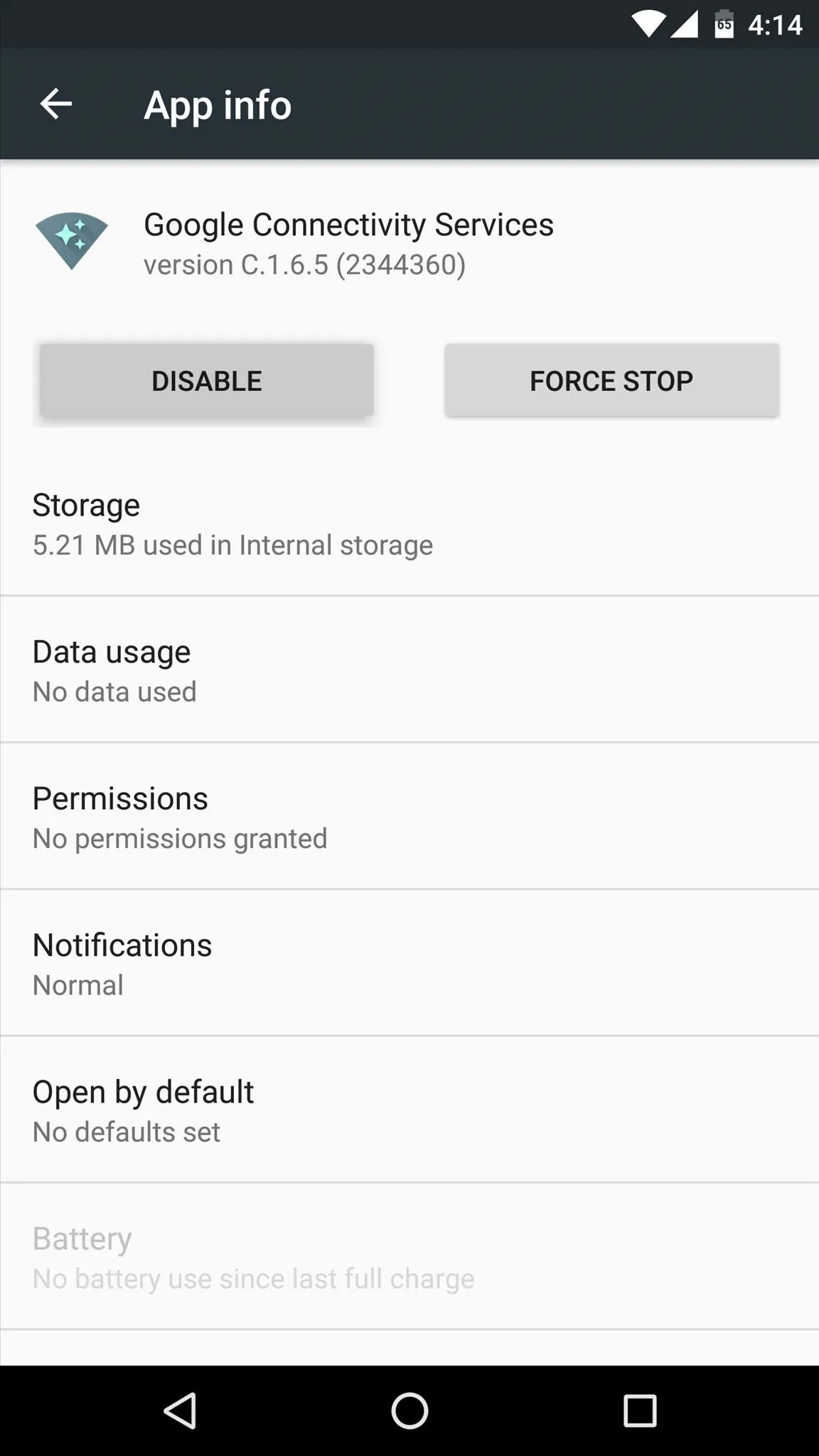Open the Data usage row
This screenshot has height=1456, width=819.
tap(409, 670)
